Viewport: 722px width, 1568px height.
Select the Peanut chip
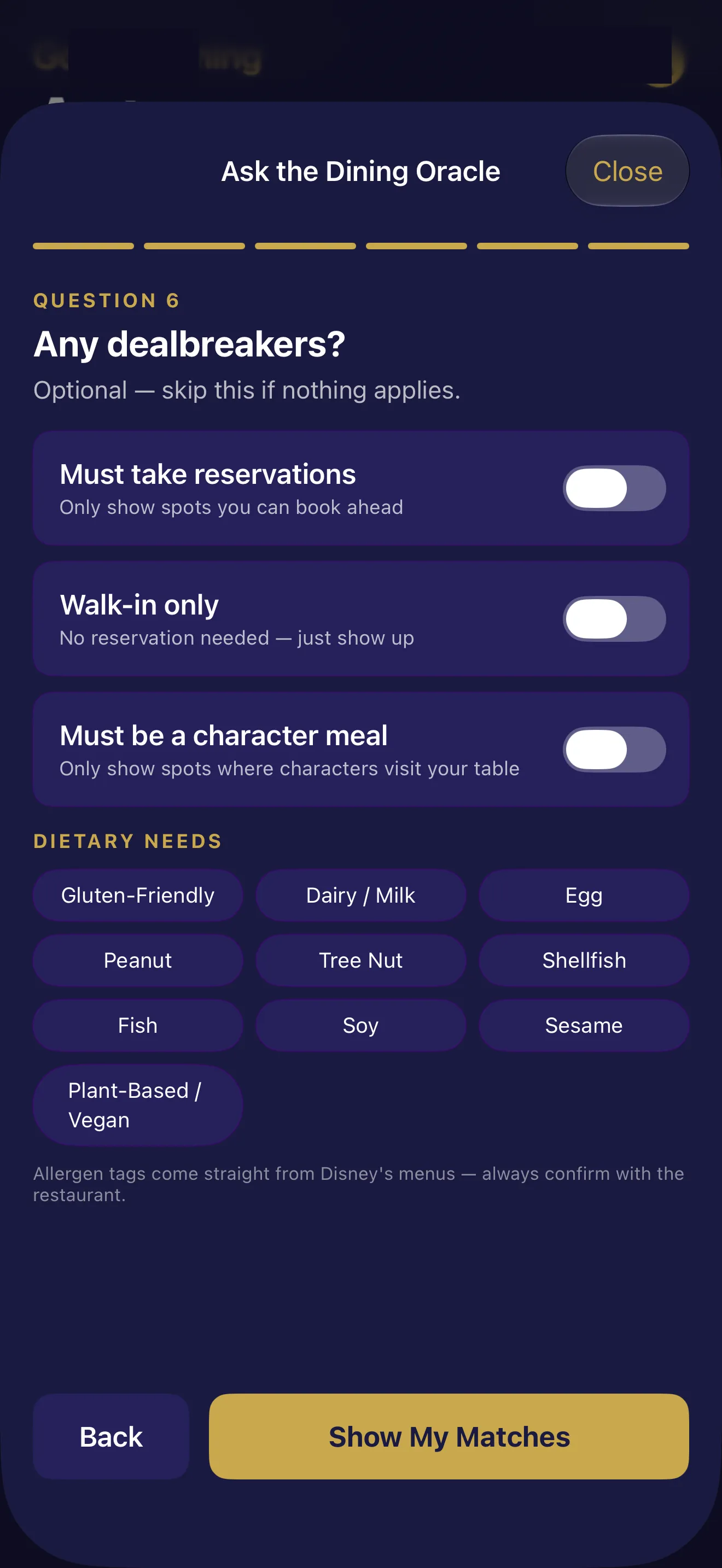[138, 961]
